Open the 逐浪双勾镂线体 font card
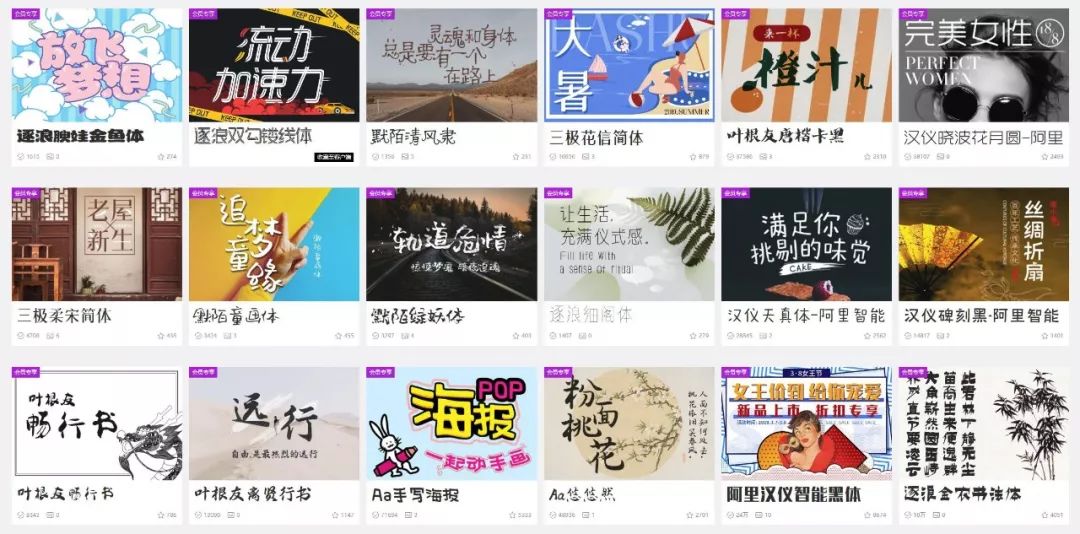Screen dimensions: 1080x534 274,65
